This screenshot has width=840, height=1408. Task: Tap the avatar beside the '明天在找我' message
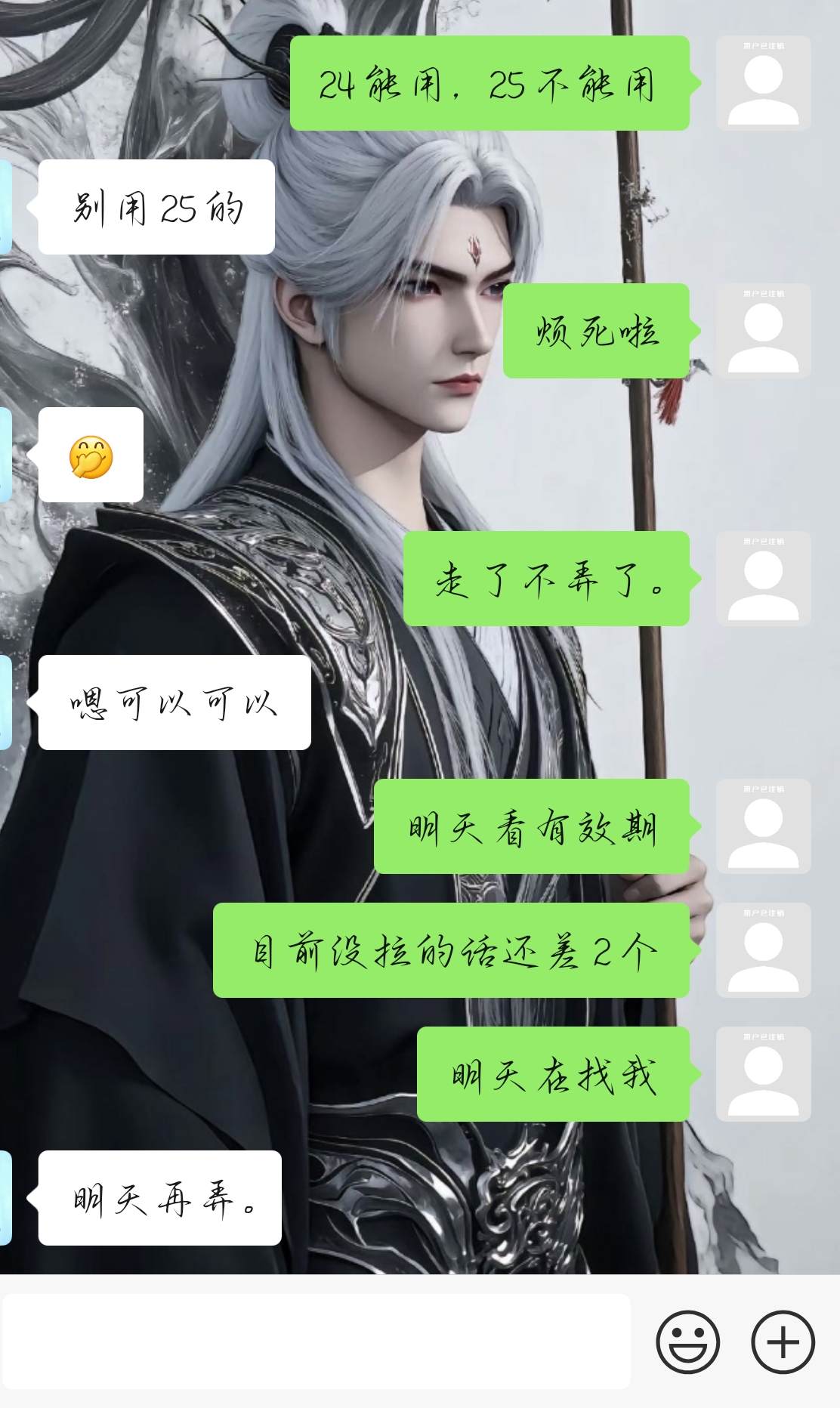(763, 1074)
